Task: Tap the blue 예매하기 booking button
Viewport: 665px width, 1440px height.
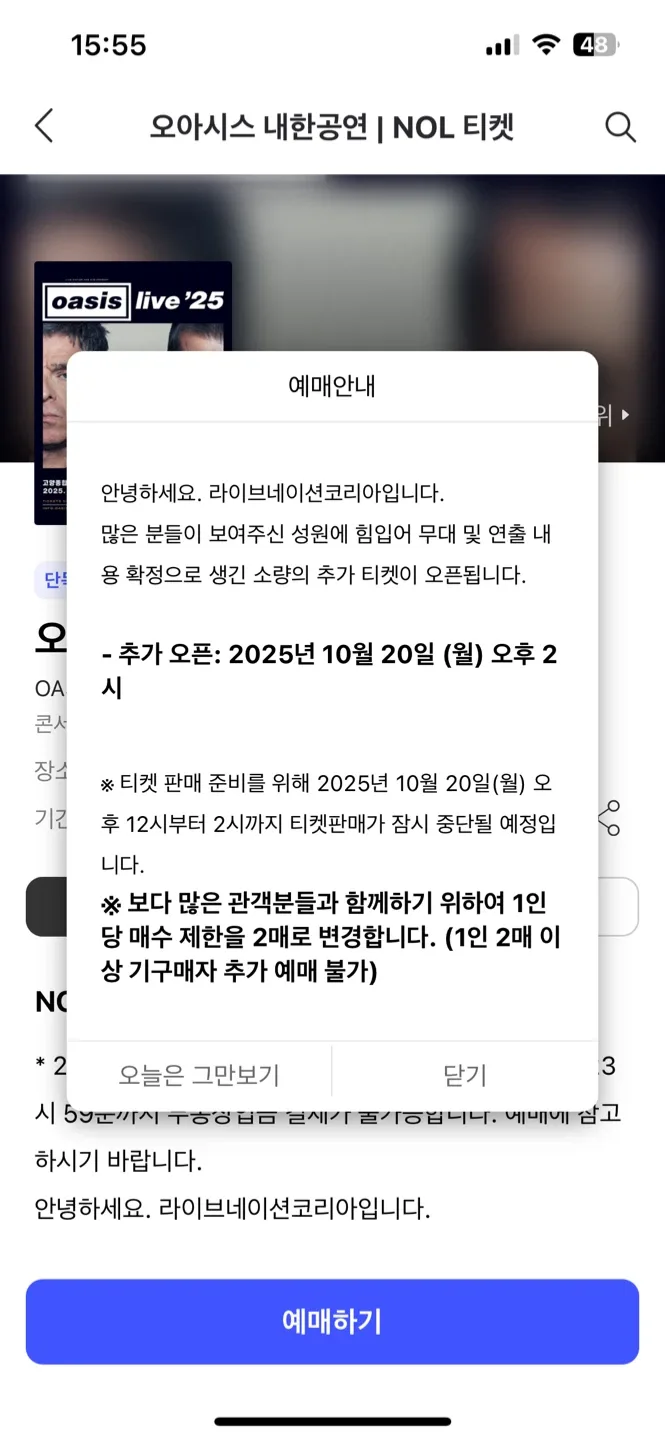Action: coord(332,1321)
